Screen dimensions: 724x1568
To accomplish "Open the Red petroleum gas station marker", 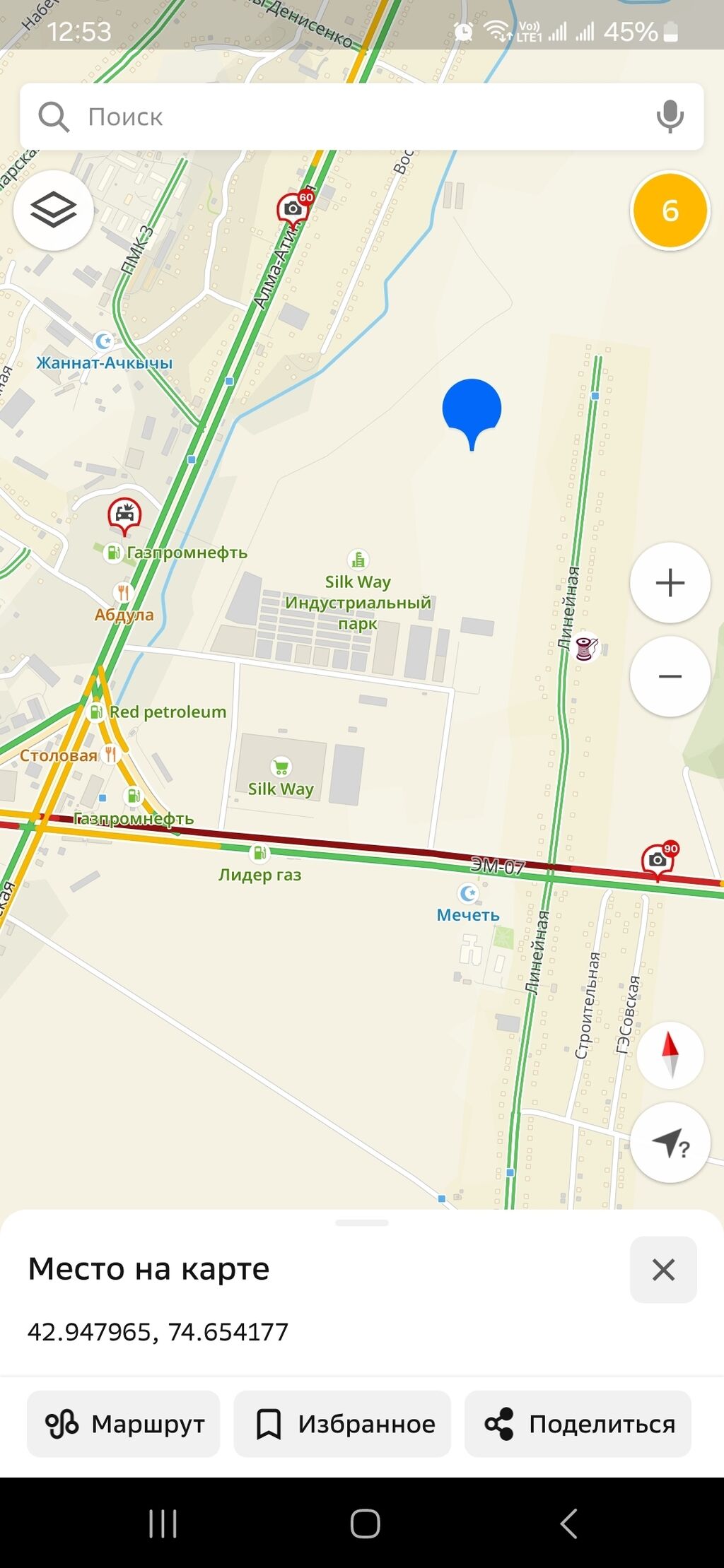I will pyautogui.click(x=158, y=712).
